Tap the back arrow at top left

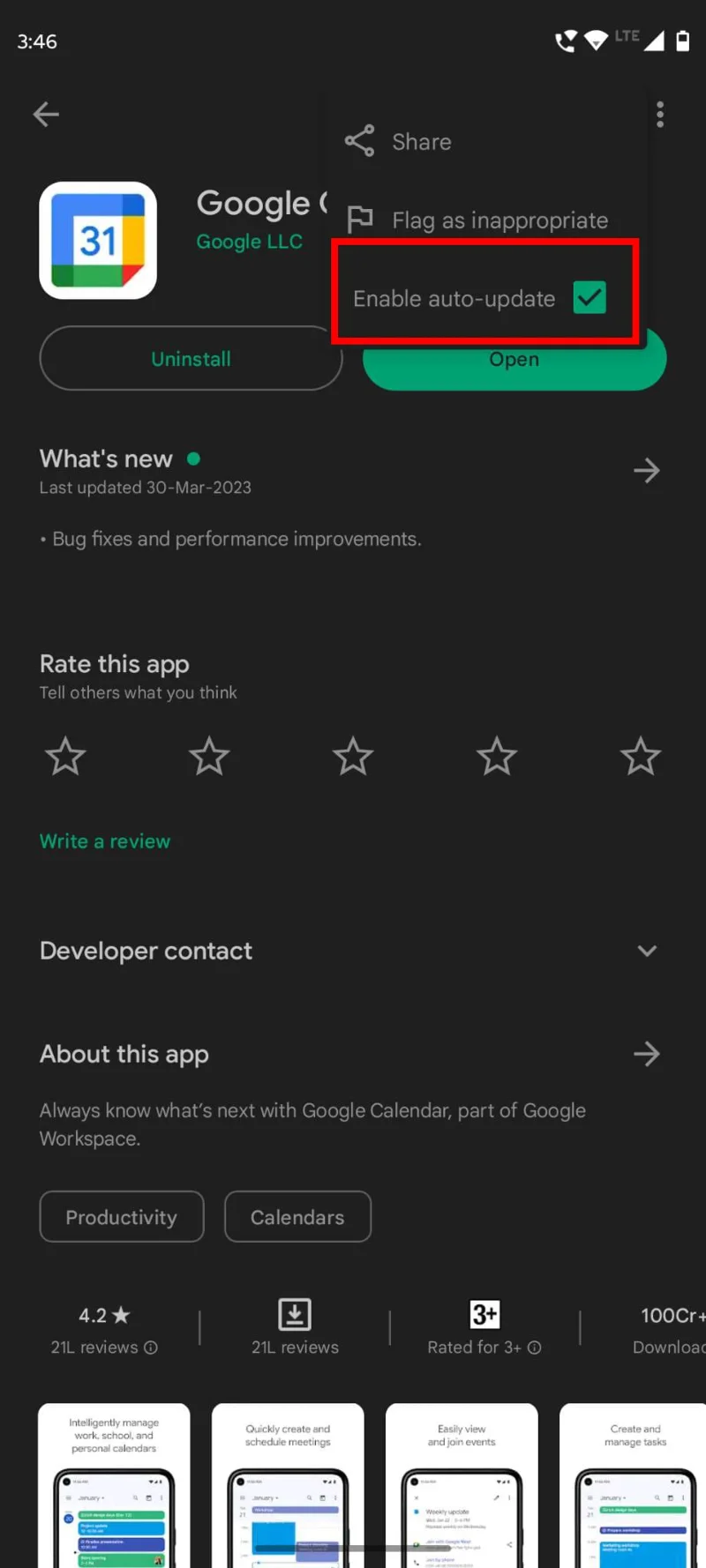point(46,114)
